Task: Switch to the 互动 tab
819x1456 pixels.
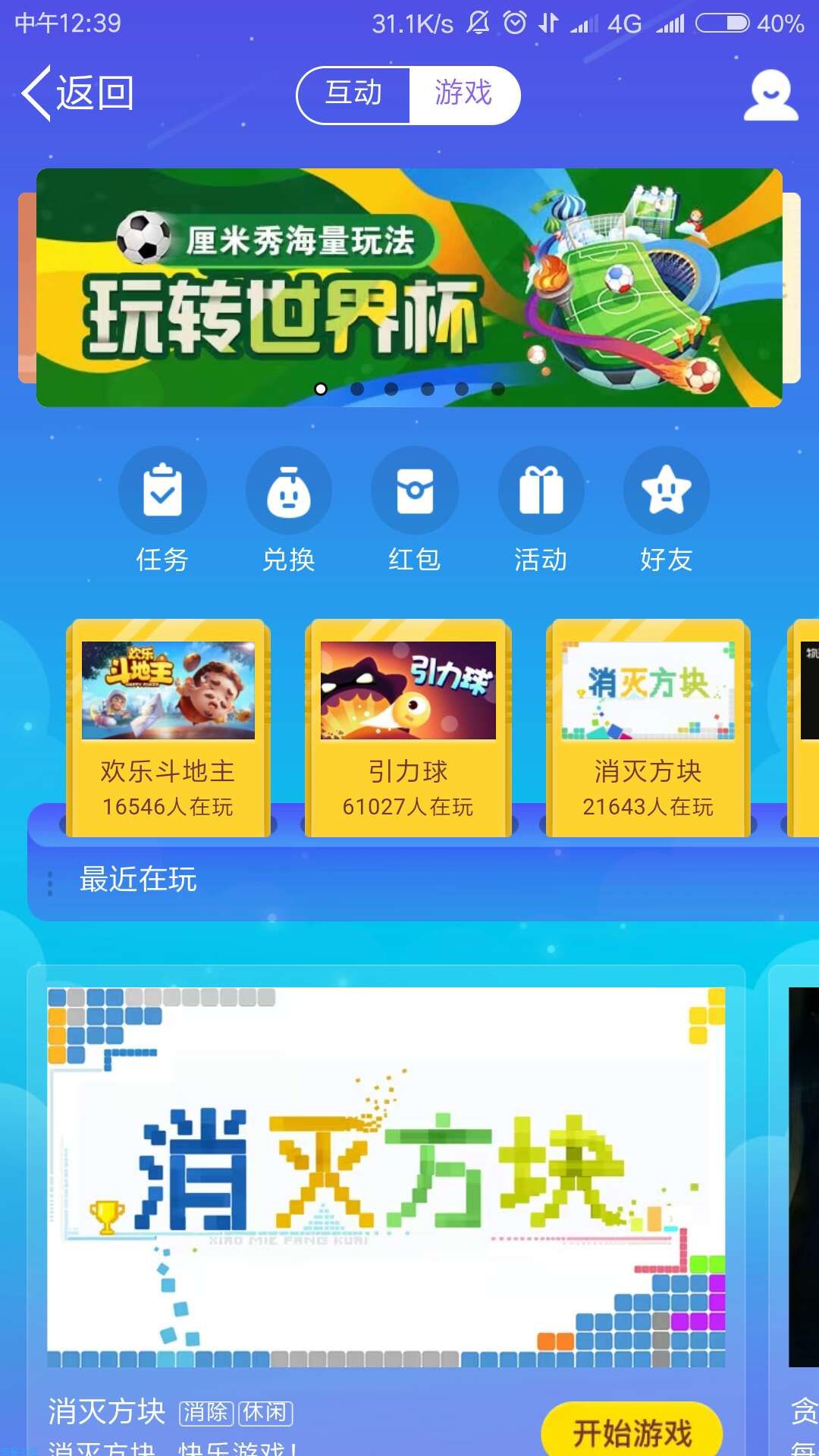Action: [x=353, y=94]
